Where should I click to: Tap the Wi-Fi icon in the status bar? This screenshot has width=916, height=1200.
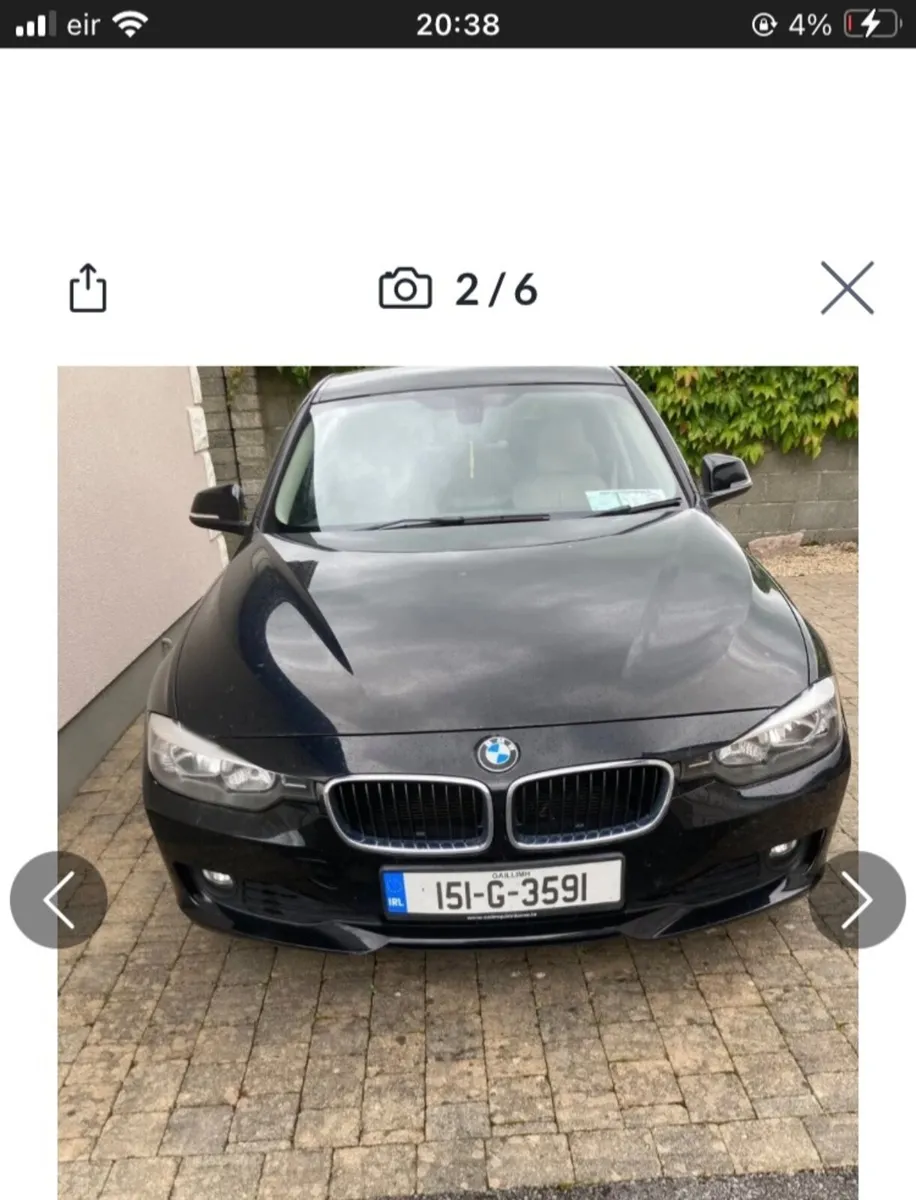click(130, 24)
